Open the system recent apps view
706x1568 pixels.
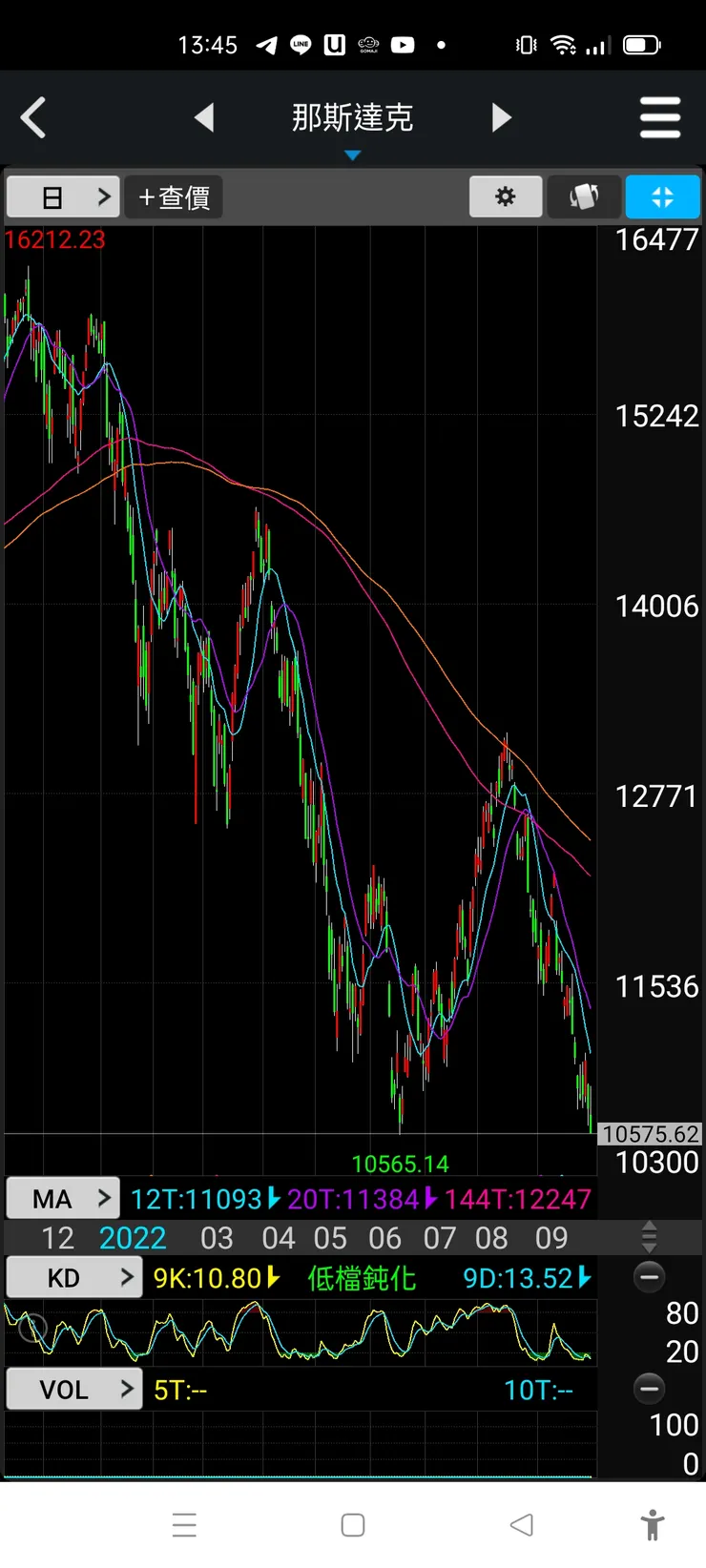184,1525
